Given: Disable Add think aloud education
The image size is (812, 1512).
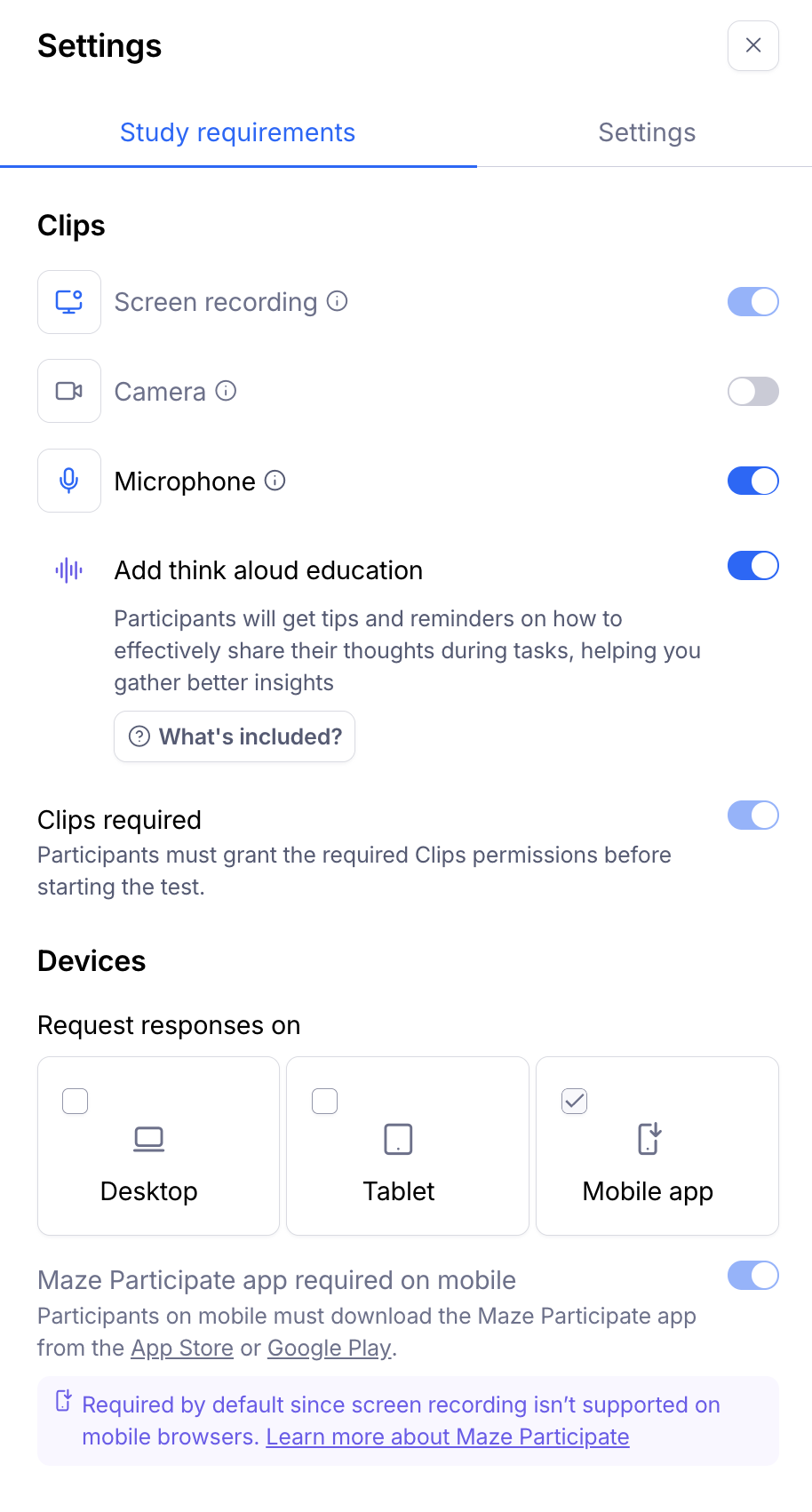Looking at the screenshot, I should (752, 566).
